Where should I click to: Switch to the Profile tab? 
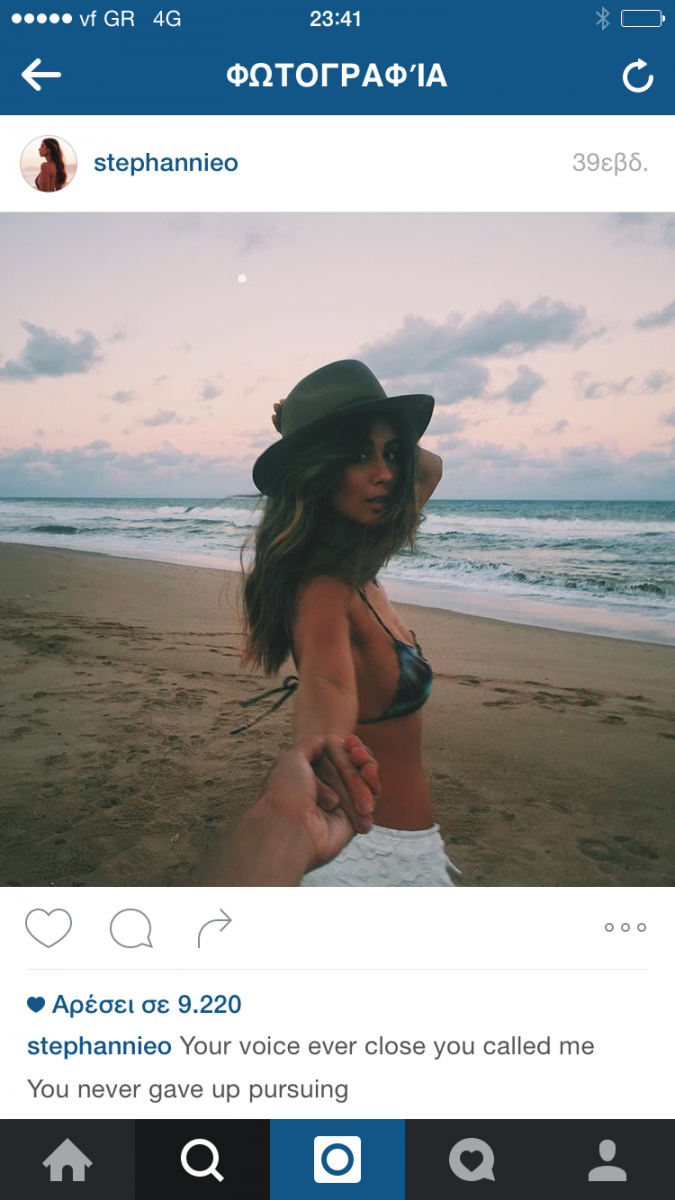(x=607, y=1160)
